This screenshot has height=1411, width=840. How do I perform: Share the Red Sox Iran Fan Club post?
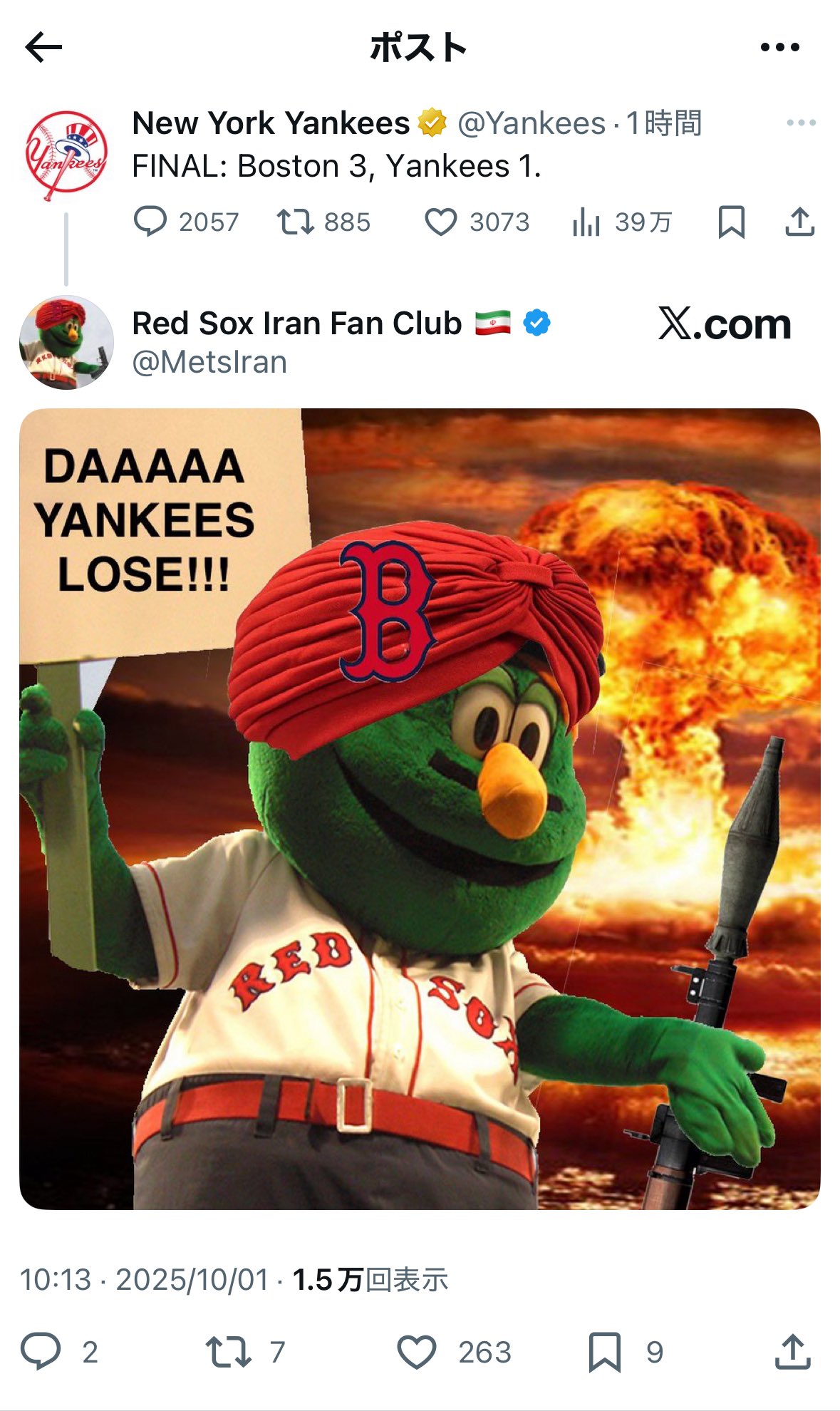click(793, 1352)
